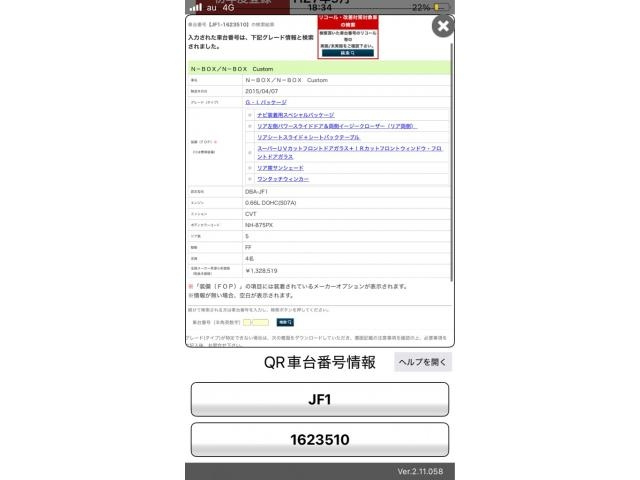Open help with ヘルプを開く
Image resolution: width=640 pixels, height=480 pixels.
[x=422, y=363]
